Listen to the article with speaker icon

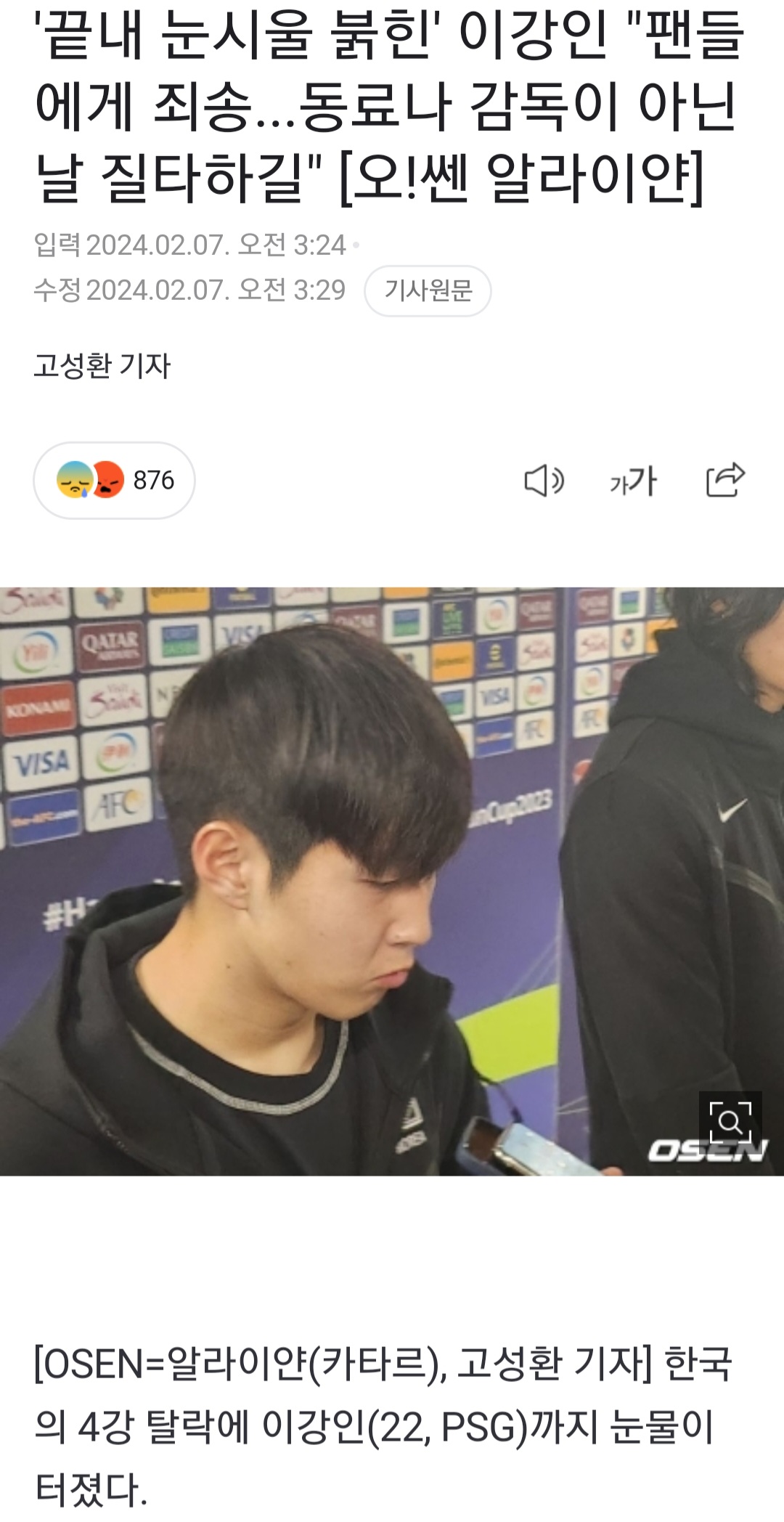(x=544, y=481)
